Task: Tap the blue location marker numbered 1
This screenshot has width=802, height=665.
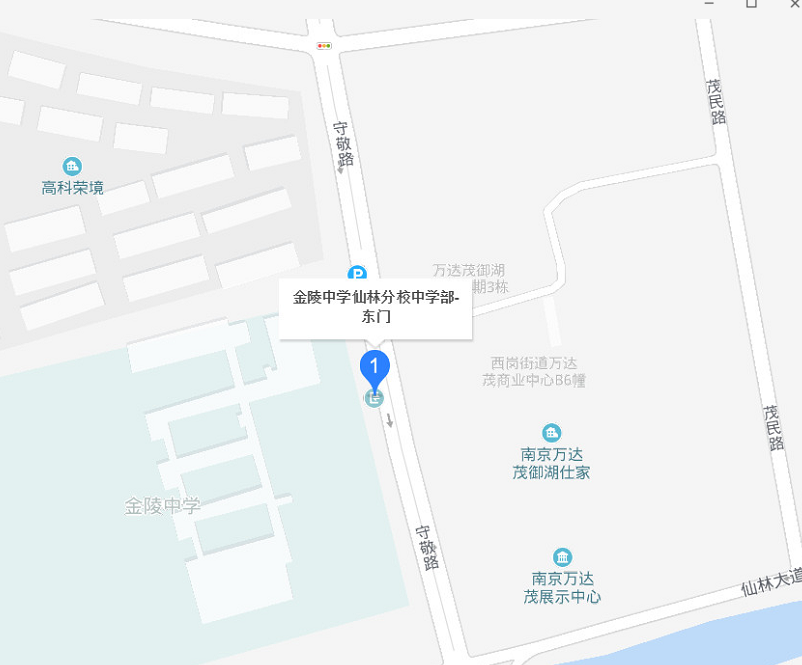Action: (374, 368)
